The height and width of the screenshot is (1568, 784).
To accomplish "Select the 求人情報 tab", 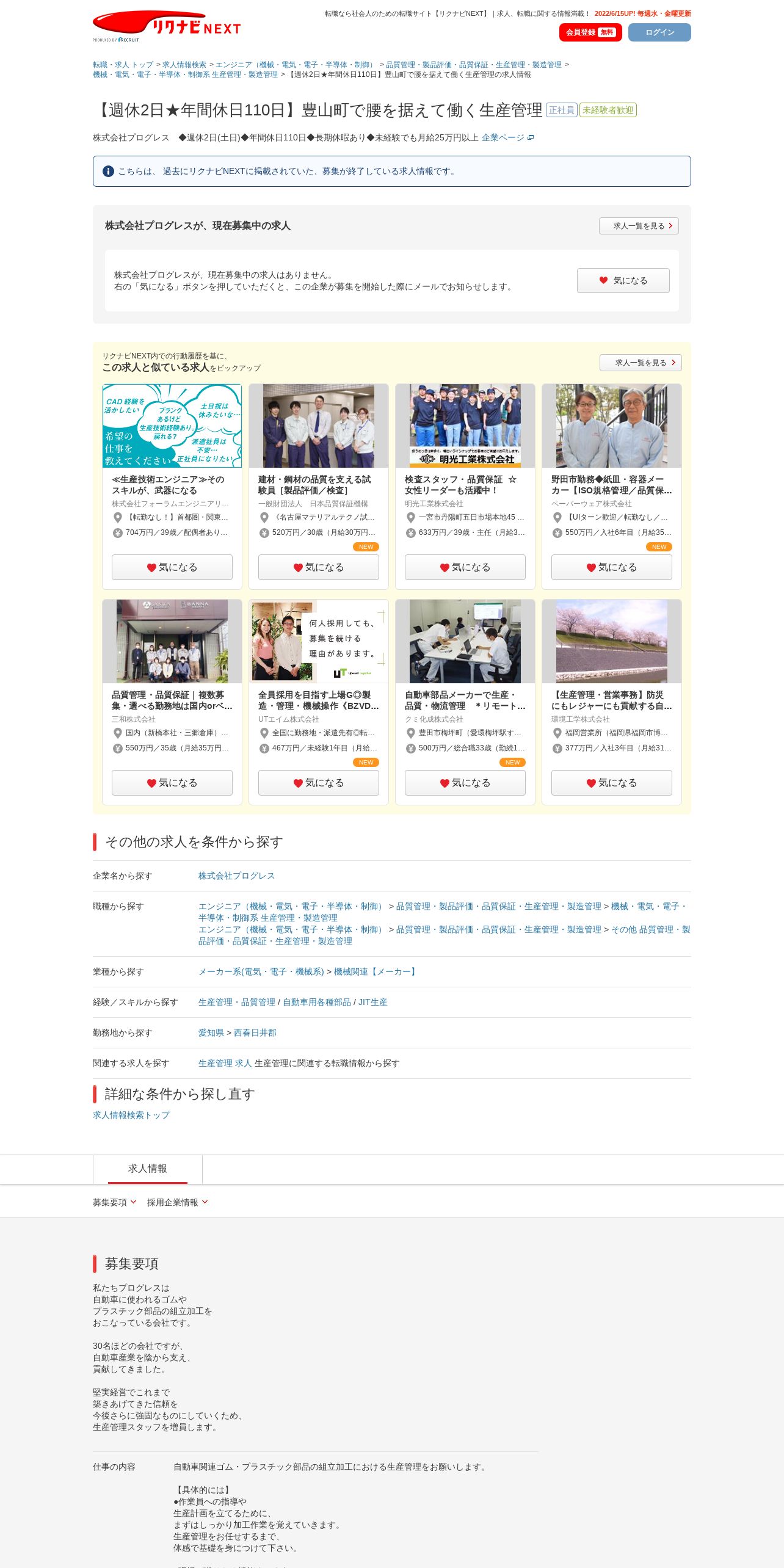I will (x=148, y=1169).
